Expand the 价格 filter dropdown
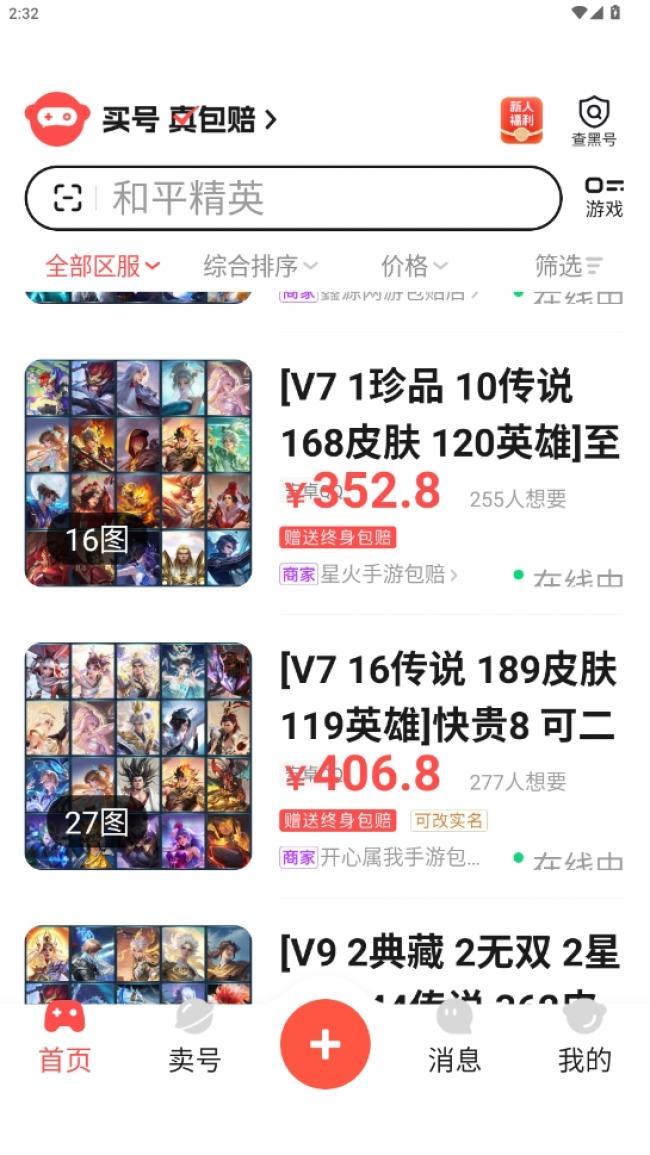The height and width of the screenshot is (1155, 650). pos(413,266)
